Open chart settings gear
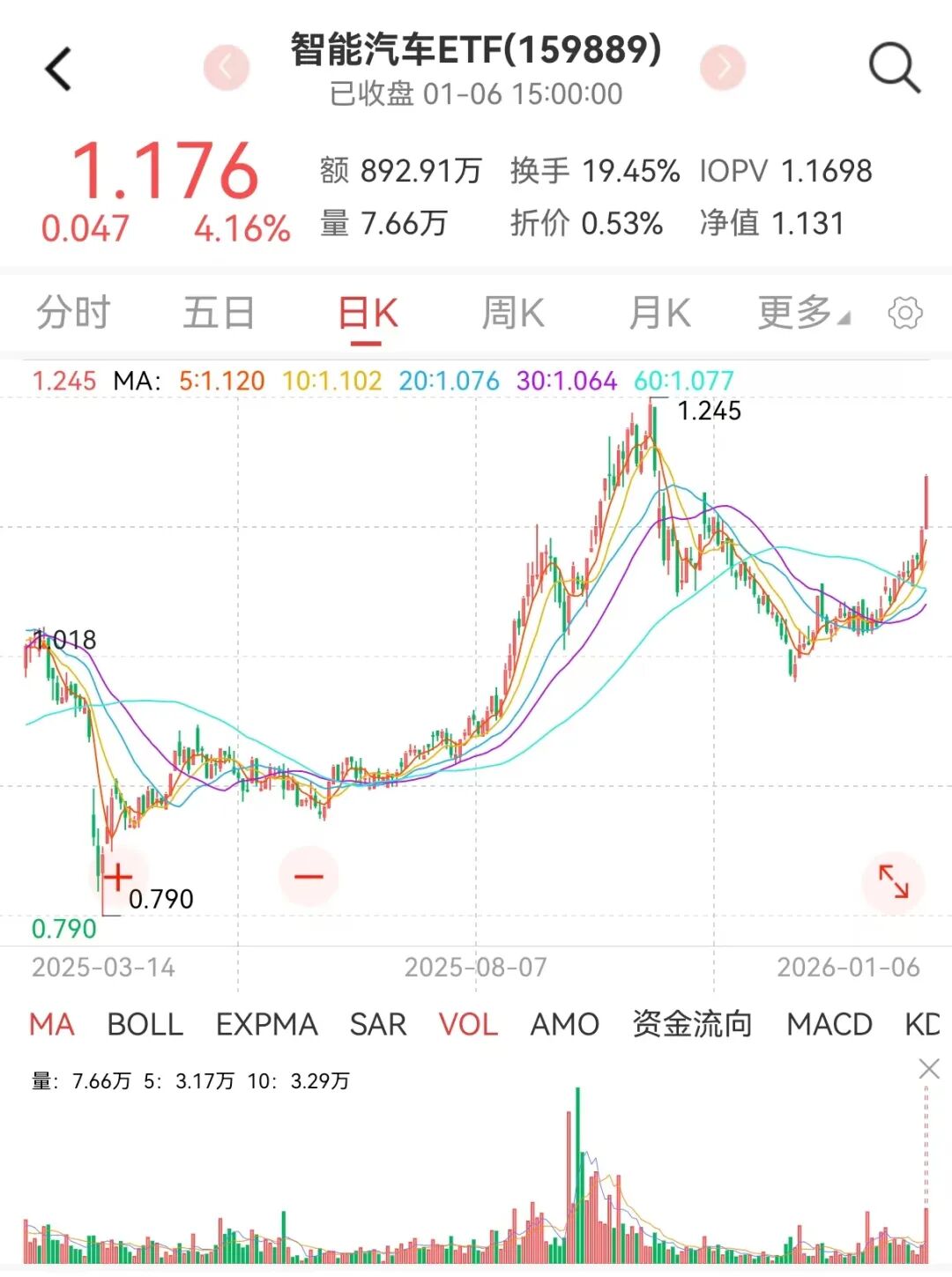Image resolution: width=952 pixels, height=1277 pixels. click(x=905, y=313)
